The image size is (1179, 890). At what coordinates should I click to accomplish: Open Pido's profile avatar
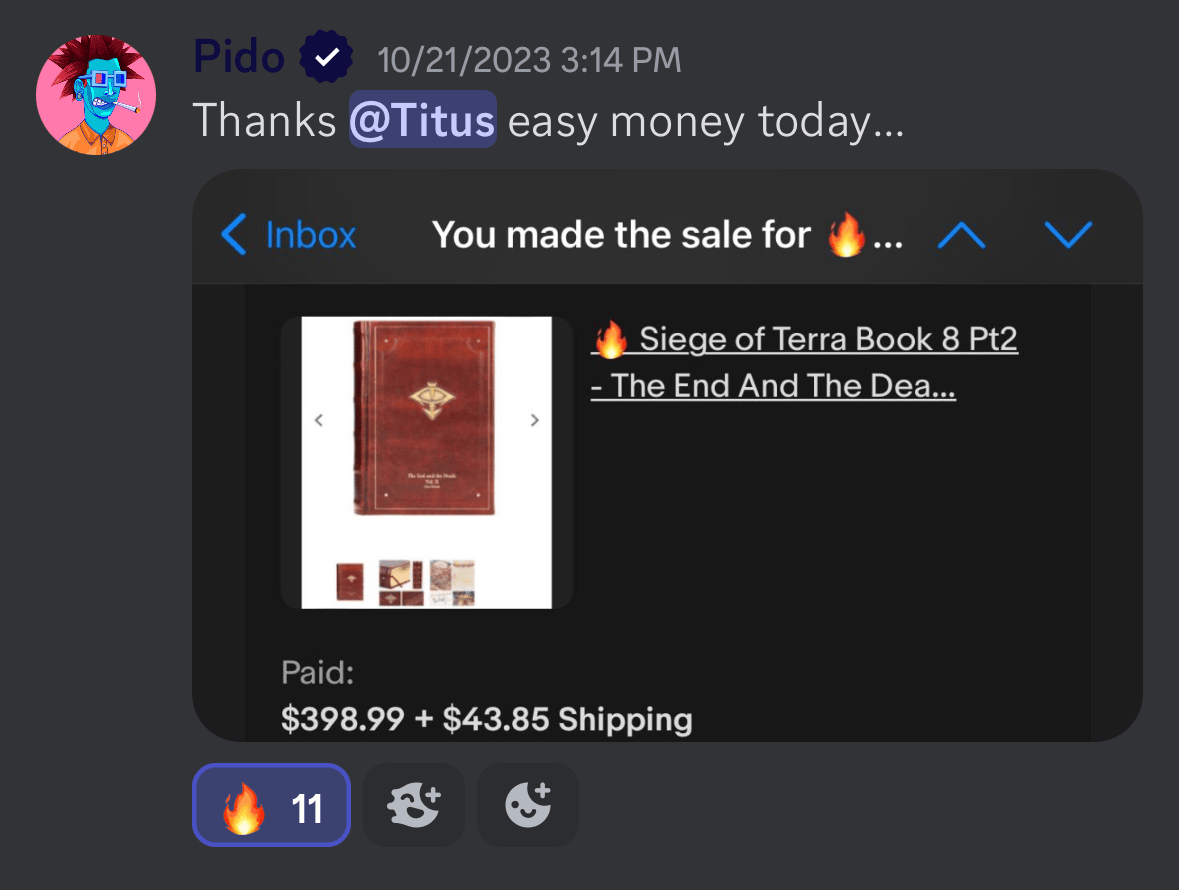pyautogui.click(x=96, y=95)
